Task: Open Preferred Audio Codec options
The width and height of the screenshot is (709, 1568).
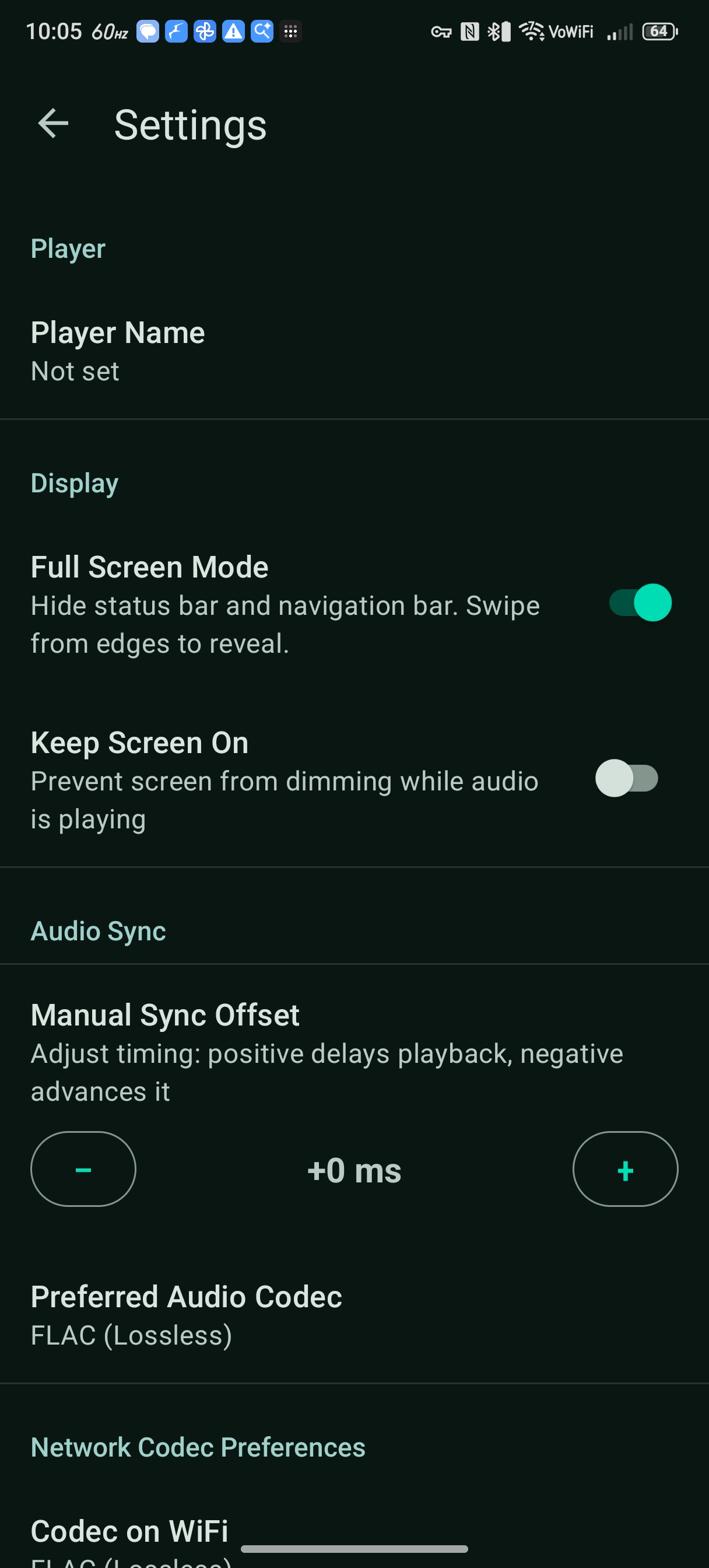Action: click(x=185, y=1315)
